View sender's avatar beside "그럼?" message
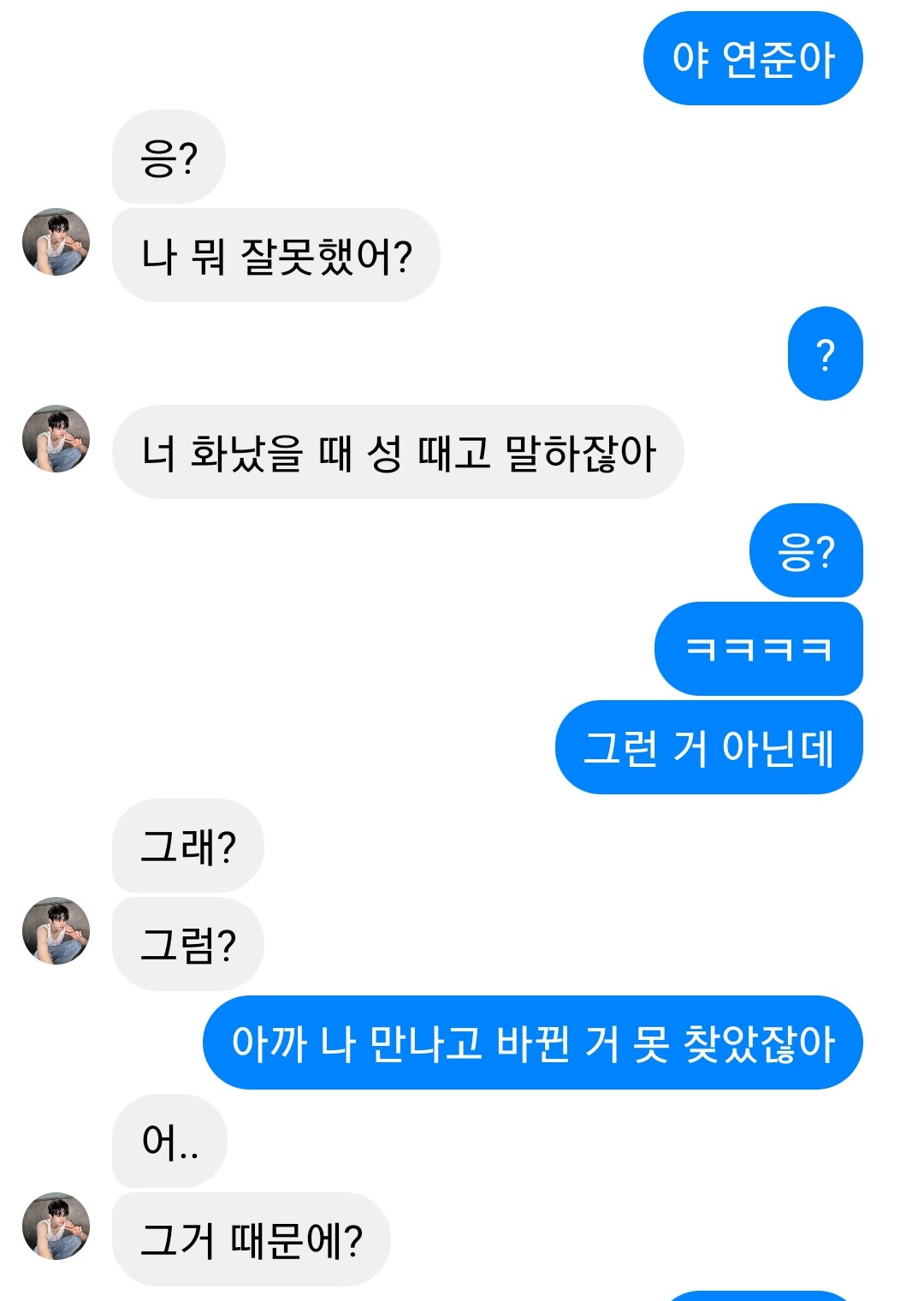Screen dimensions: 924x1301 coord(56,931)
